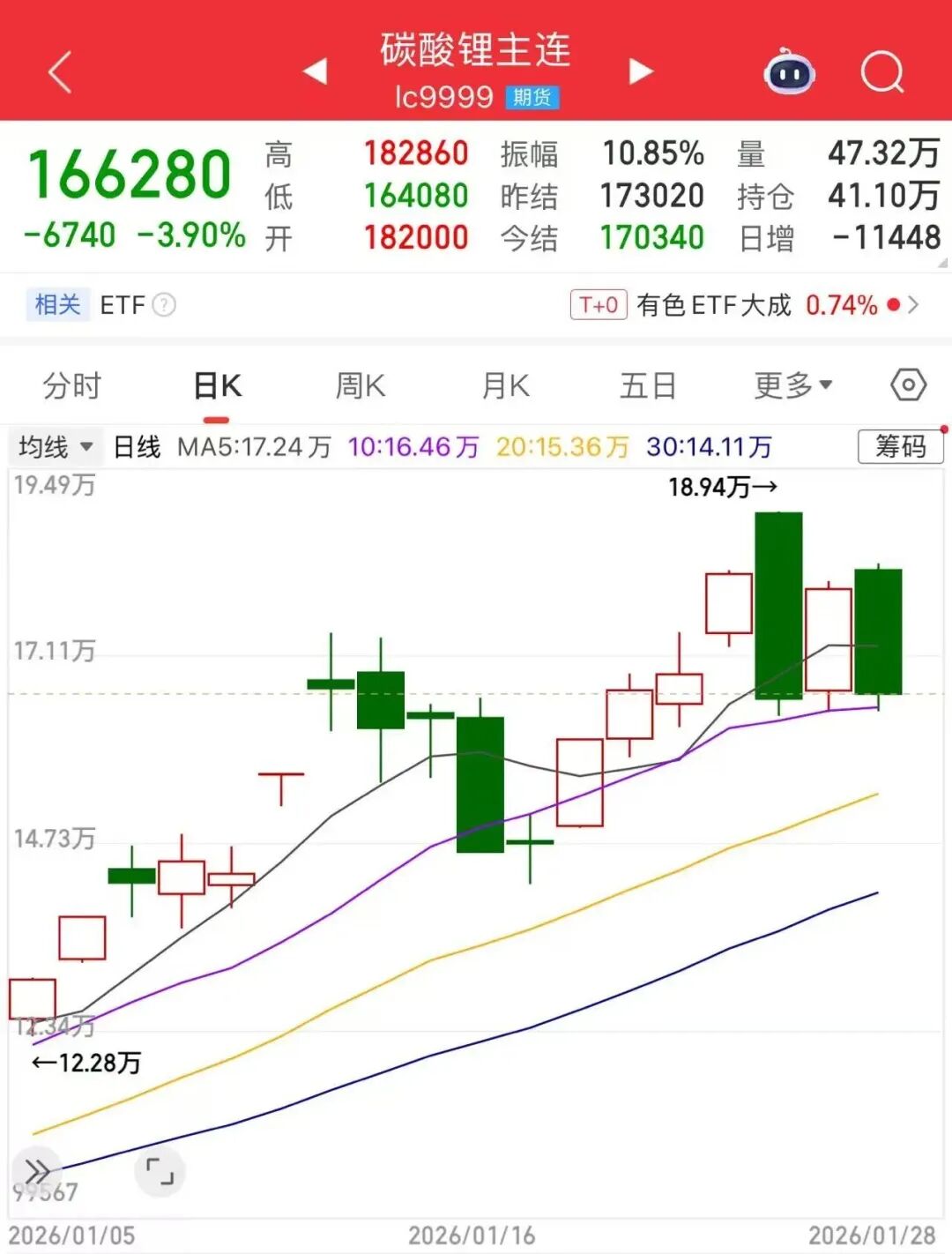The image size is (952, 1254).
Task: Switch to the next contract
Action: tap(641, 71)
